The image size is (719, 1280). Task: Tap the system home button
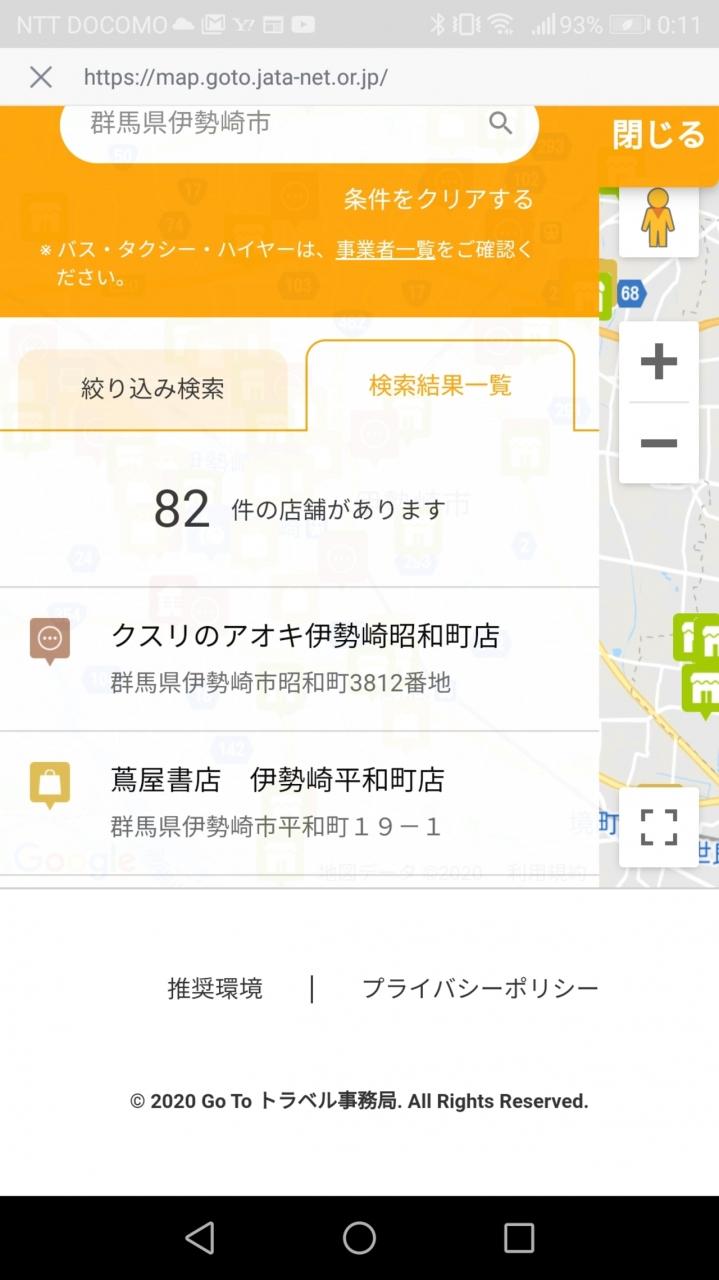coord(359,1238)
